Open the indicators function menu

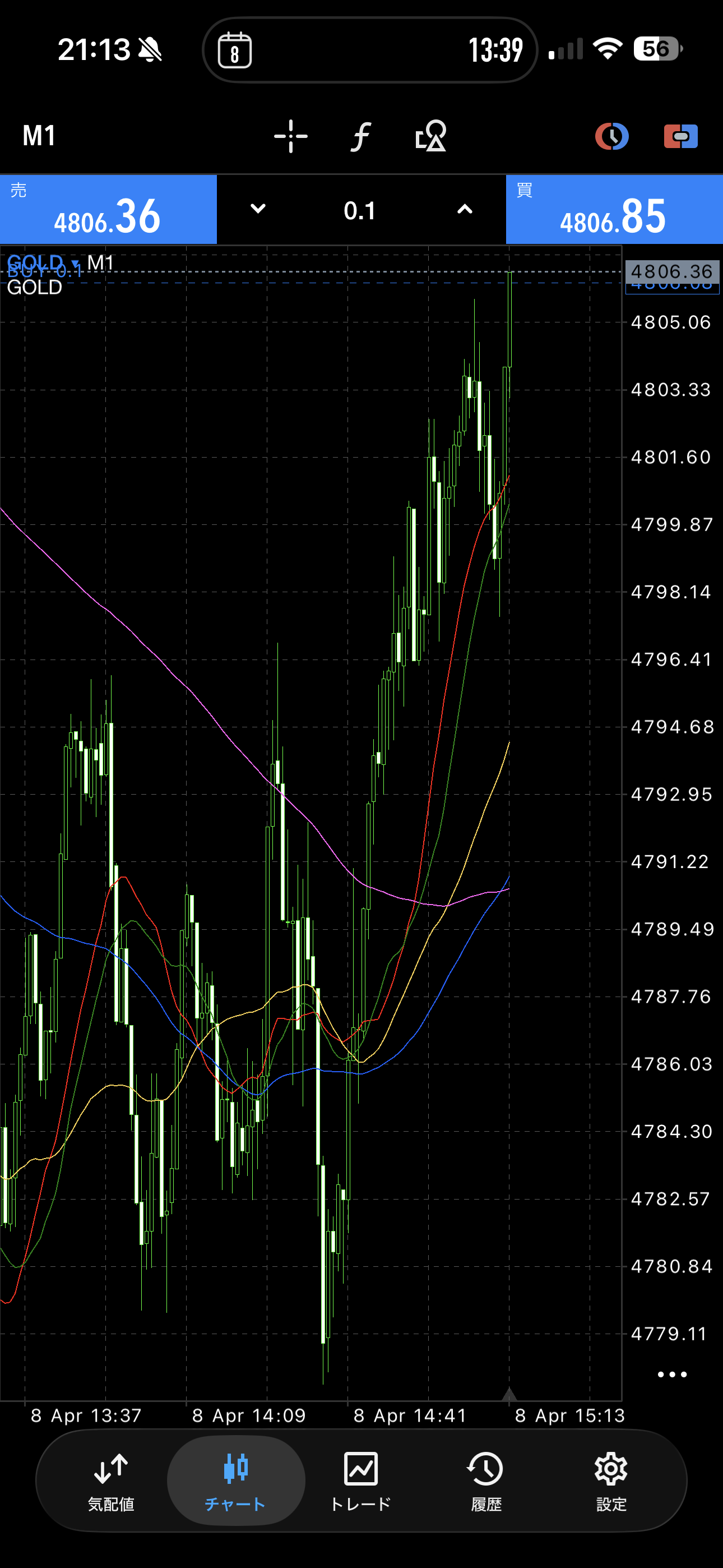(x=361, y=136)
